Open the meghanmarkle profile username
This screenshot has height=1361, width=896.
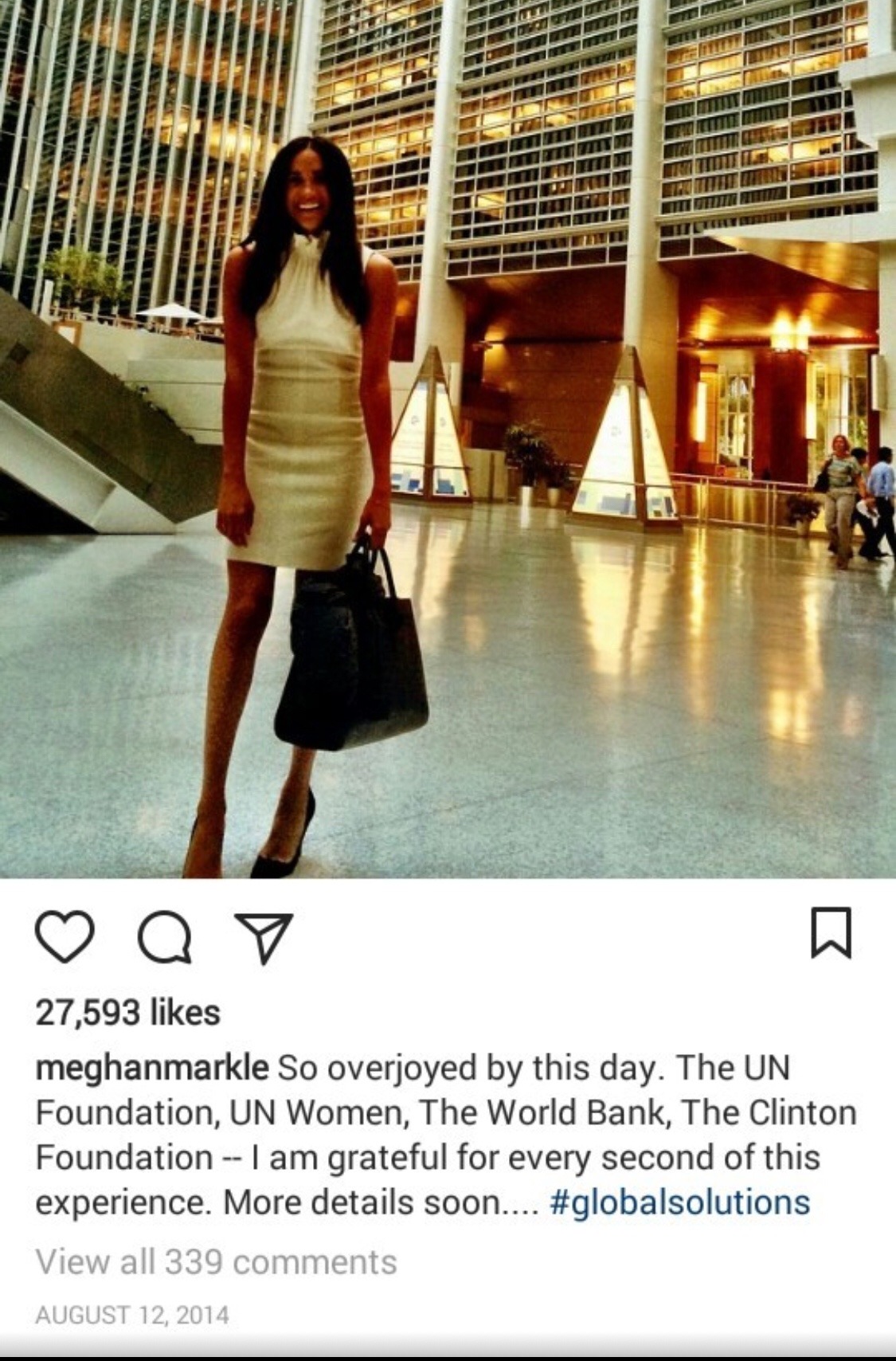(x=151, y=1068)
